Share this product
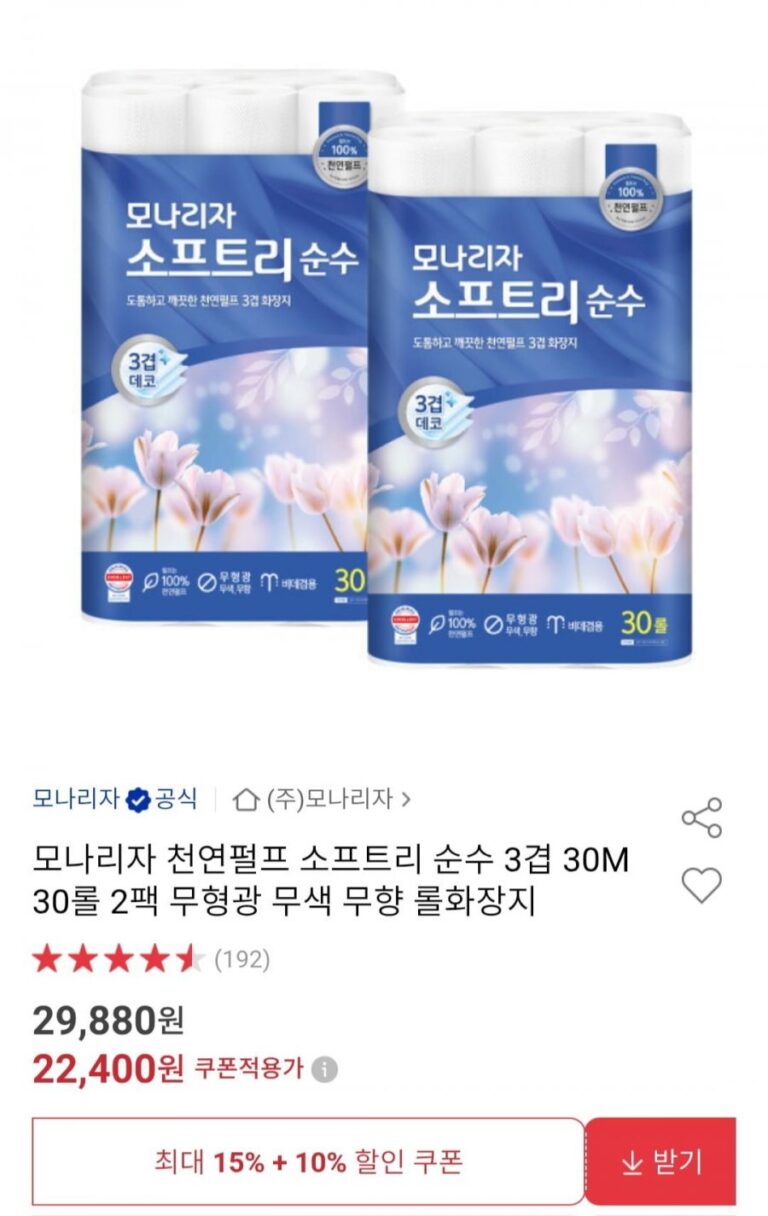 point(701,817)
